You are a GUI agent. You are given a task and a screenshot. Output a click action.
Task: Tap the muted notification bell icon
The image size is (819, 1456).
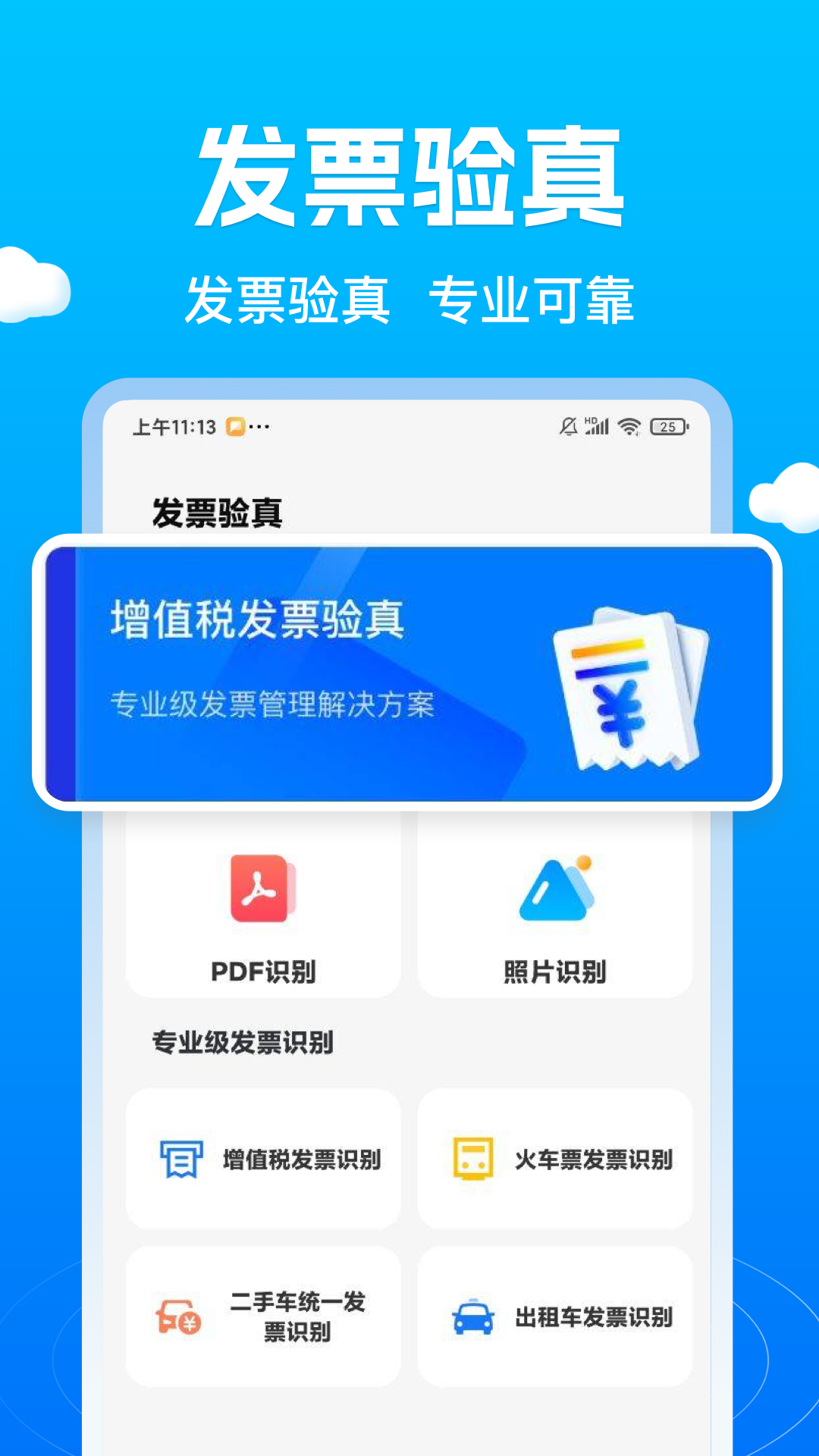pos(566,426)
